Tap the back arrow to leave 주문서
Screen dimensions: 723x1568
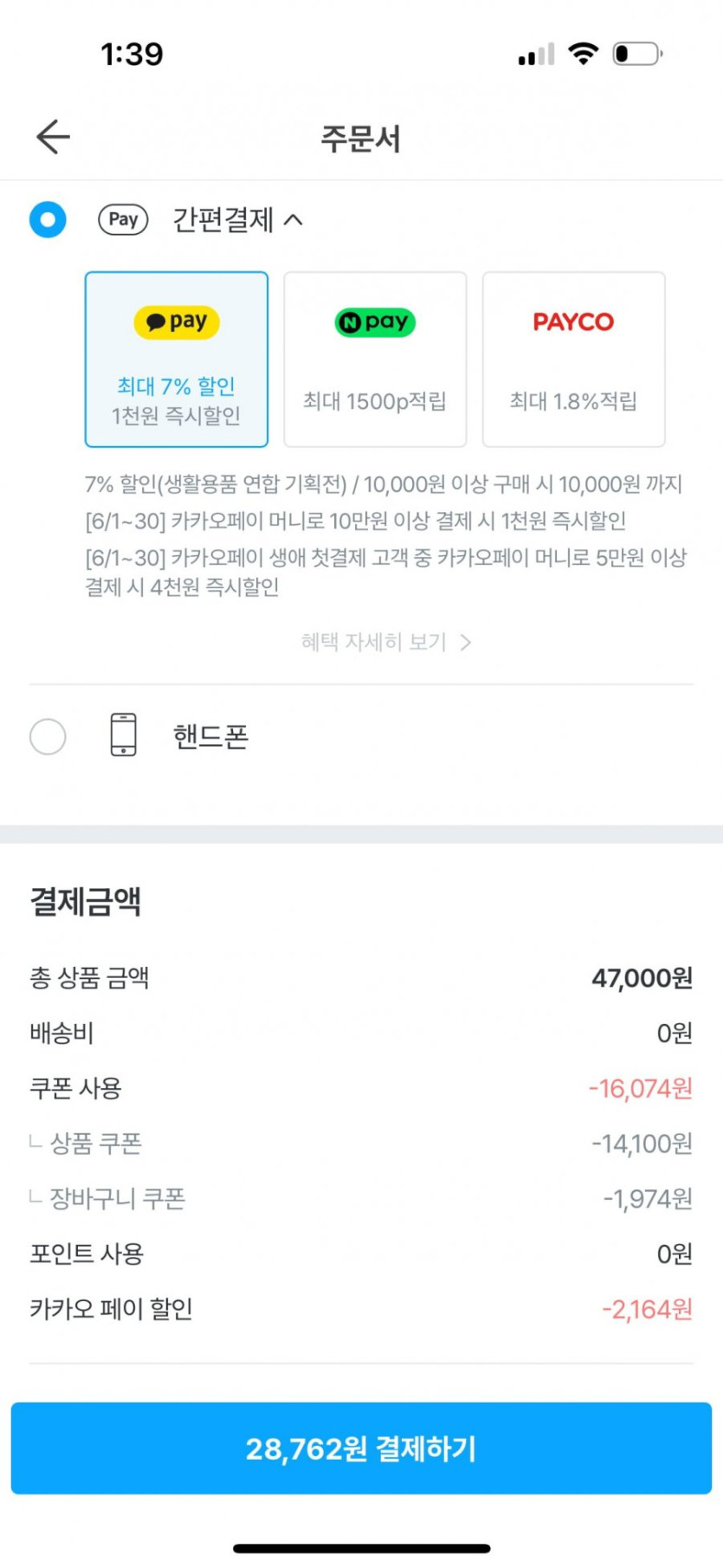[x=52, y=137]
